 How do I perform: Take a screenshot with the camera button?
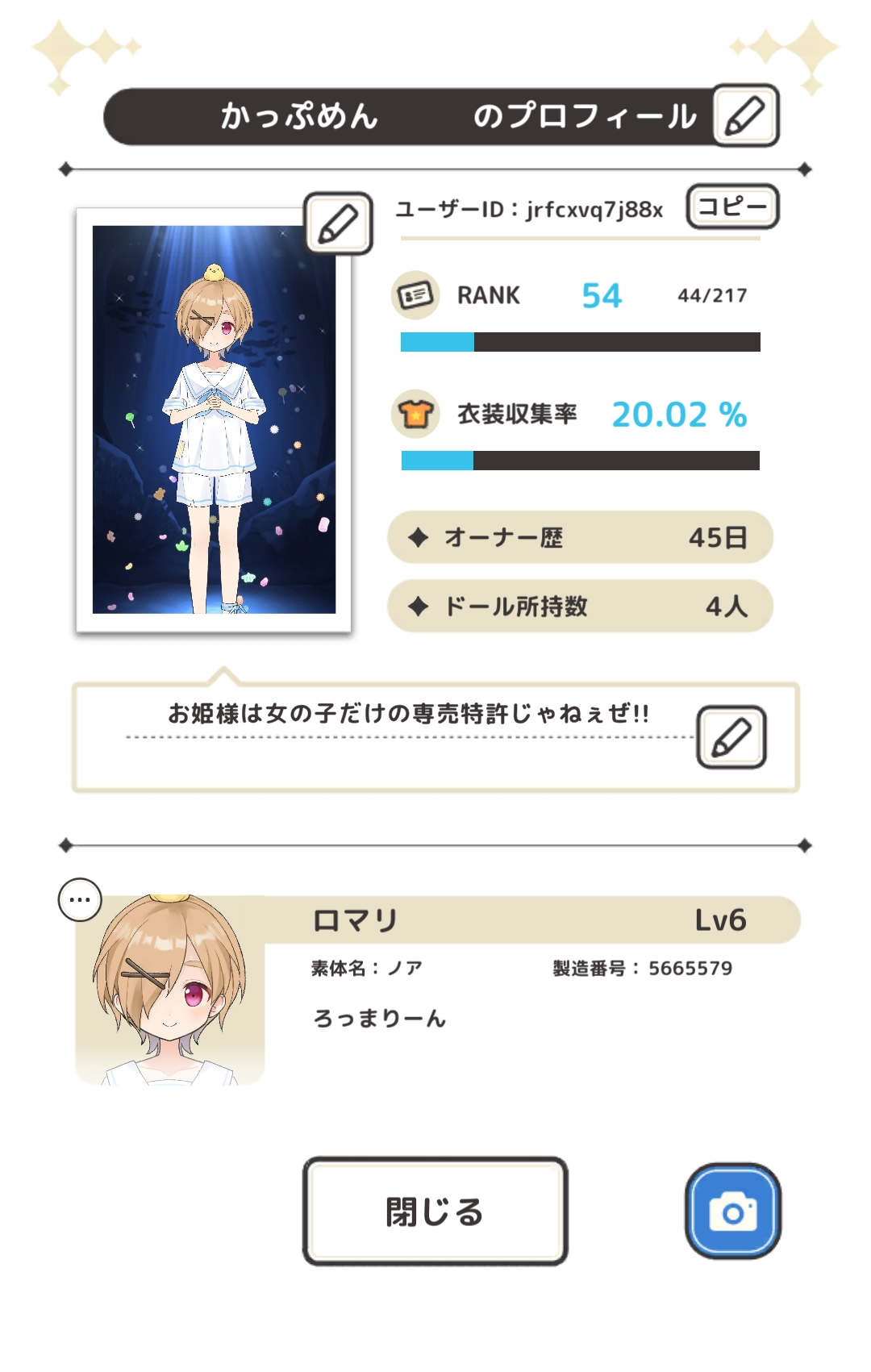pyautogui.click(x=732, y=1211)
